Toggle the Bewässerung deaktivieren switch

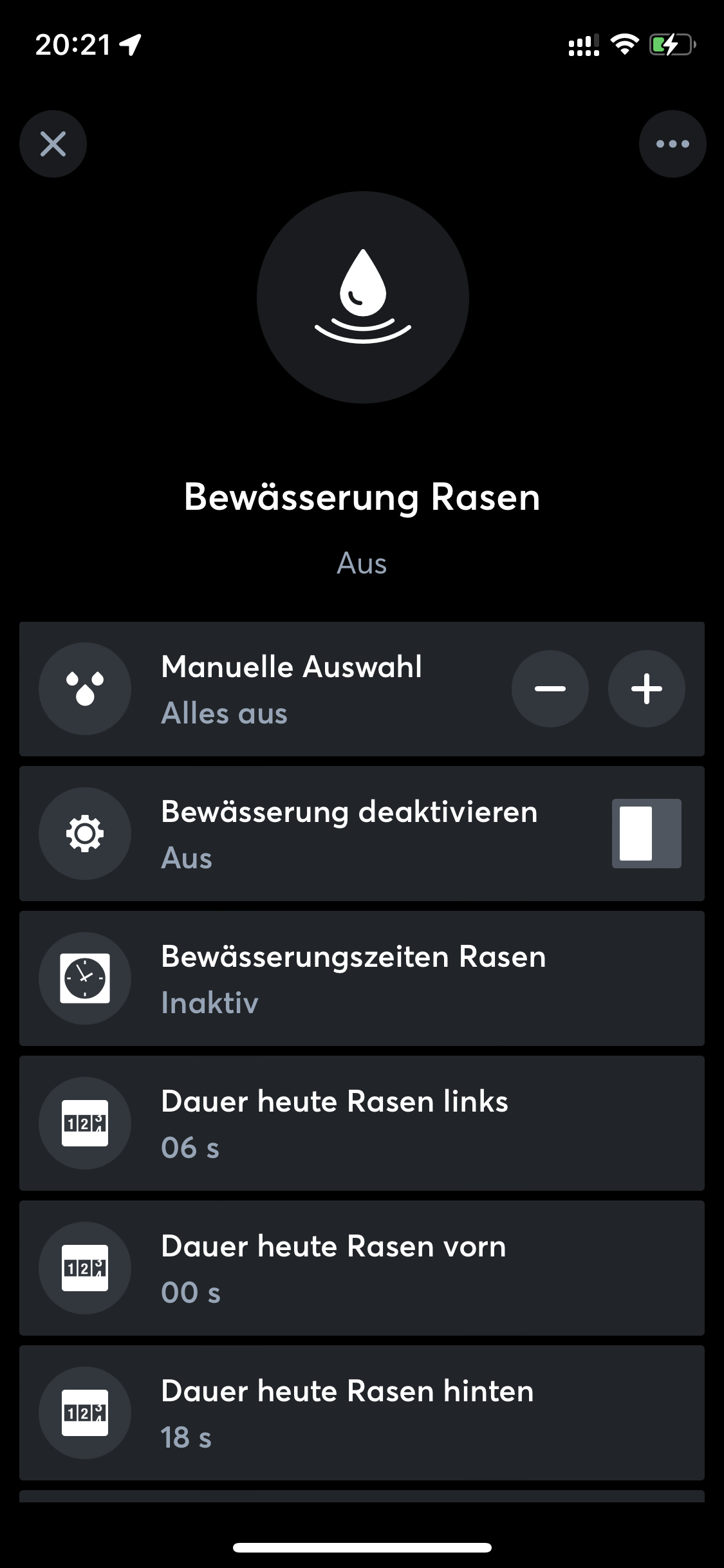tap(646, 834)
